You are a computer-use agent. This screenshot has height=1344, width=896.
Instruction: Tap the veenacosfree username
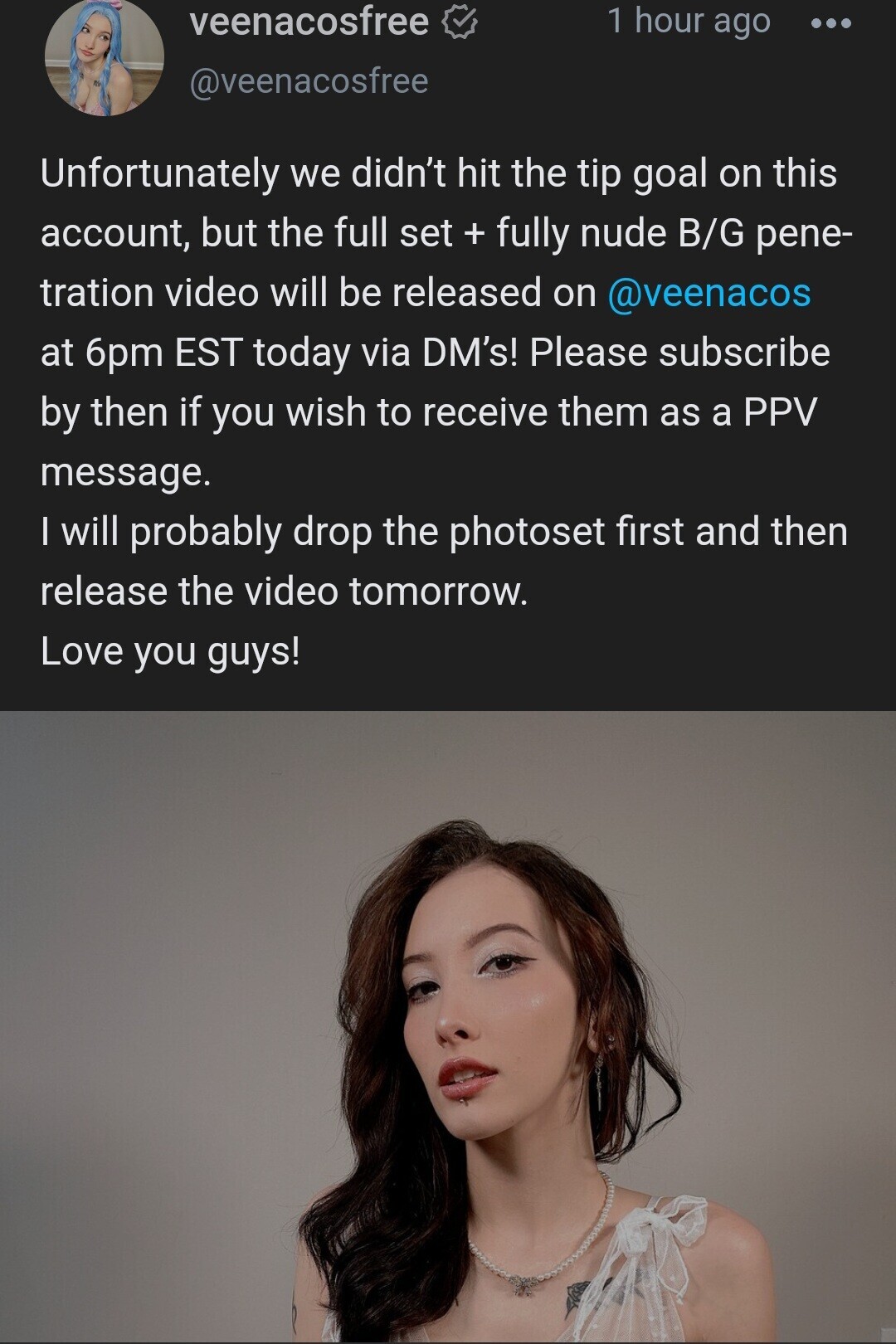click(309, 22)
